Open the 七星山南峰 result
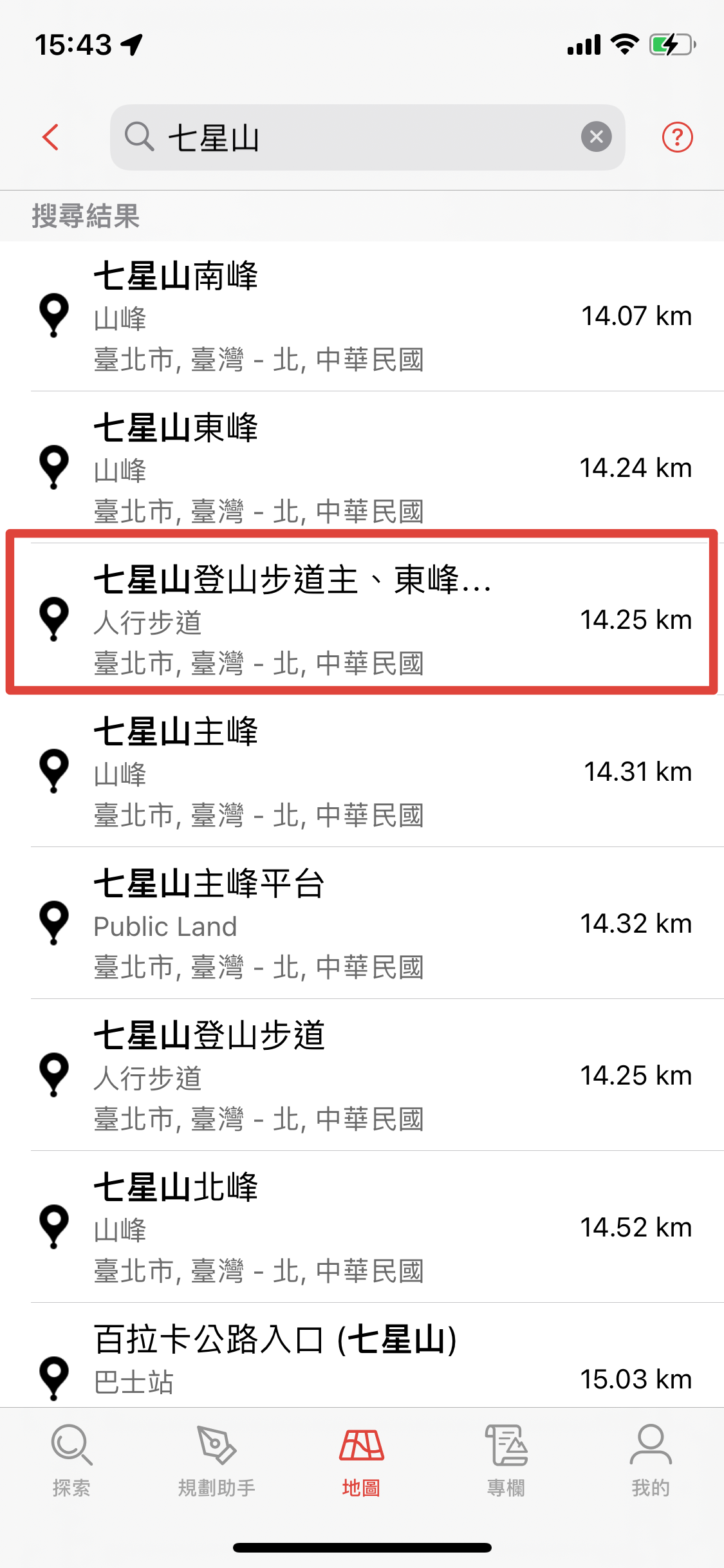 click(x=360, y=316)
